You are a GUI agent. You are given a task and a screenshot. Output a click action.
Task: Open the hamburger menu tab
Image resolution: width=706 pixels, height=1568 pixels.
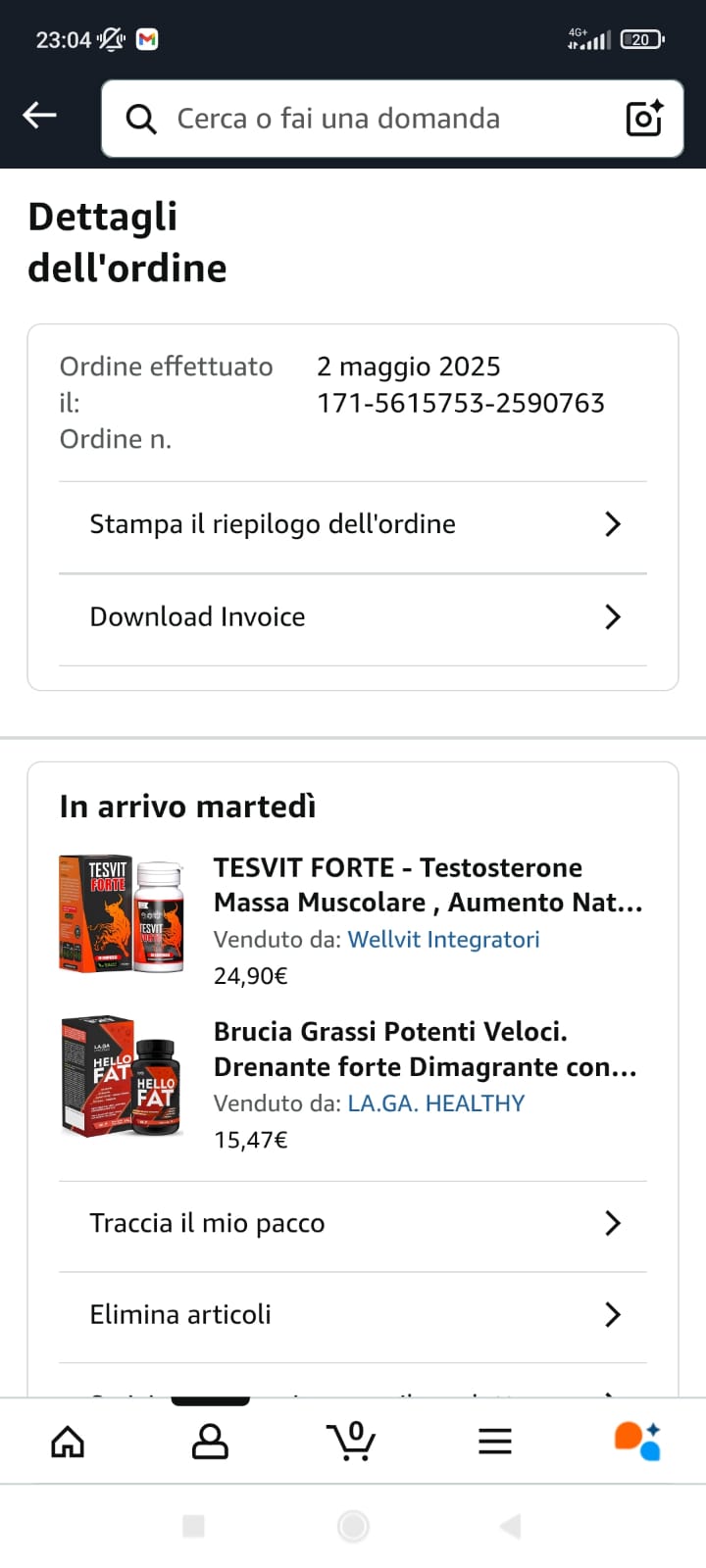coord(495,1442)
